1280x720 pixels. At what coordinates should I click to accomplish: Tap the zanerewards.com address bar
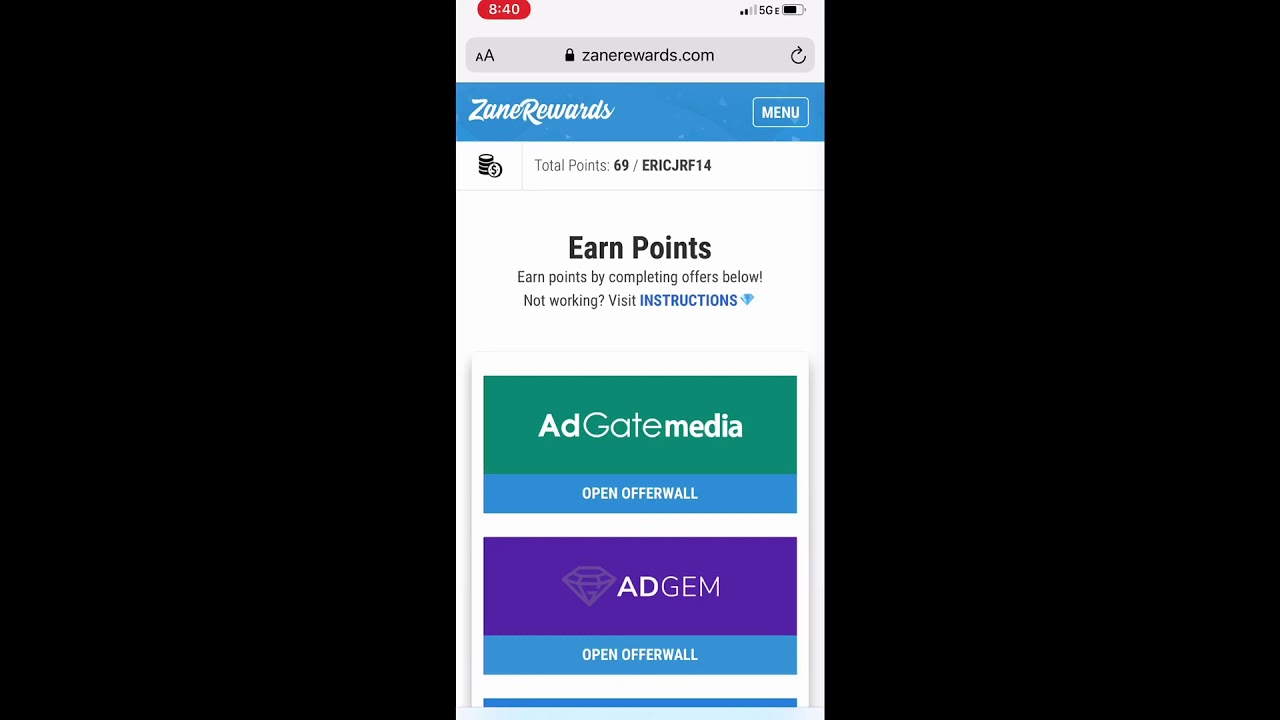pos(647,56)
